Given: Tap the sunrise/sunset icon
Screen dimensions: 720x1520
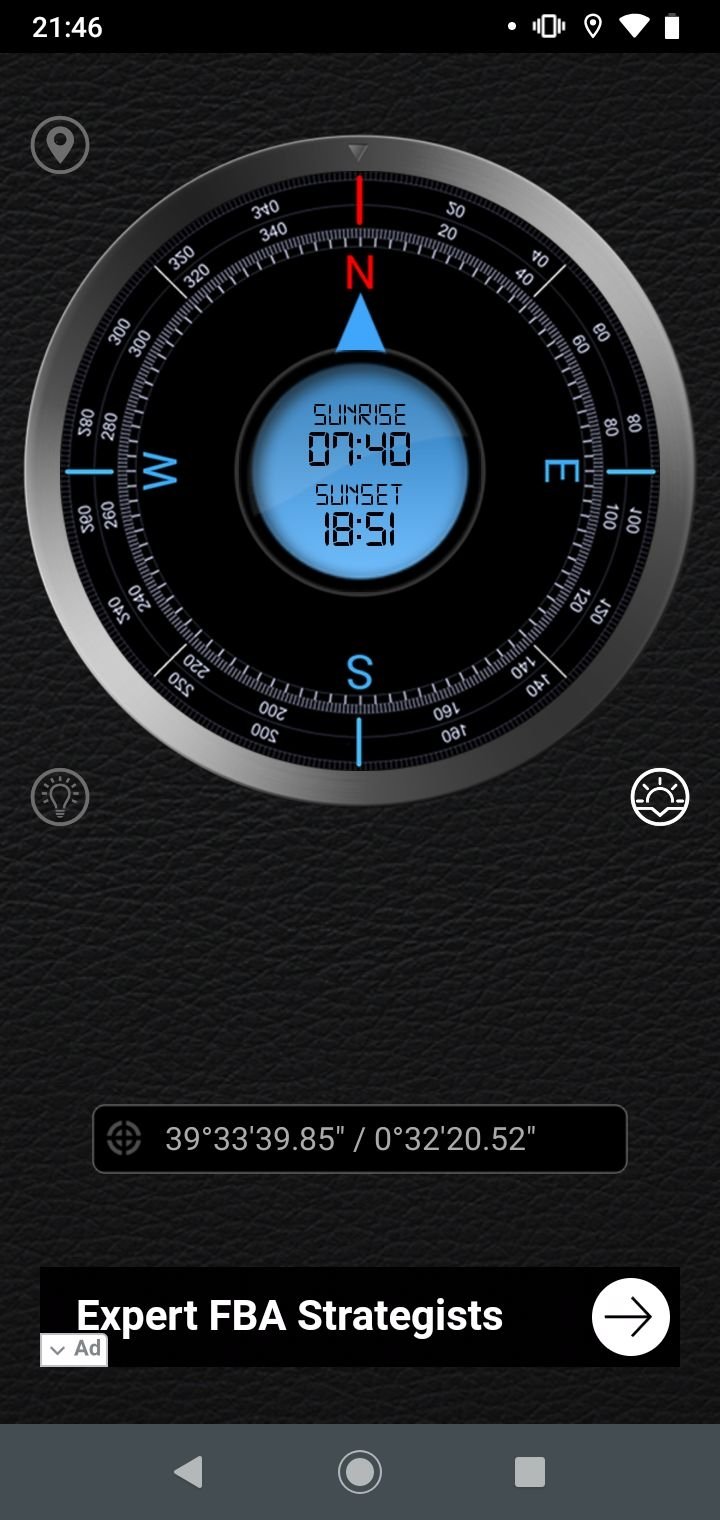Looking at the screenshot, I should click(660, 797).
